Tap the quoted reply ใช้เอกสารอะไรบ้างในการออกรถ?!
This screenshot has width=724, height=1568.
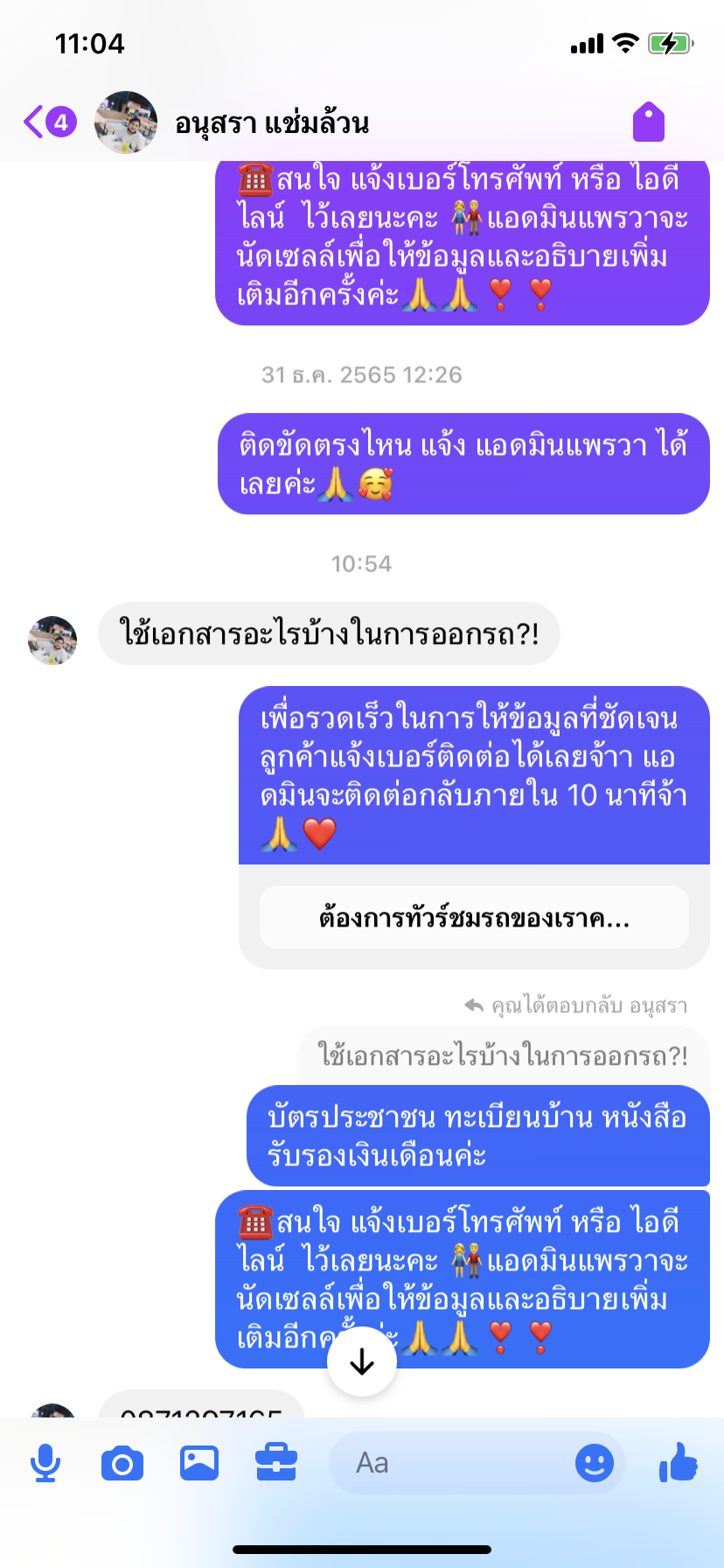tap(503, 1055)
